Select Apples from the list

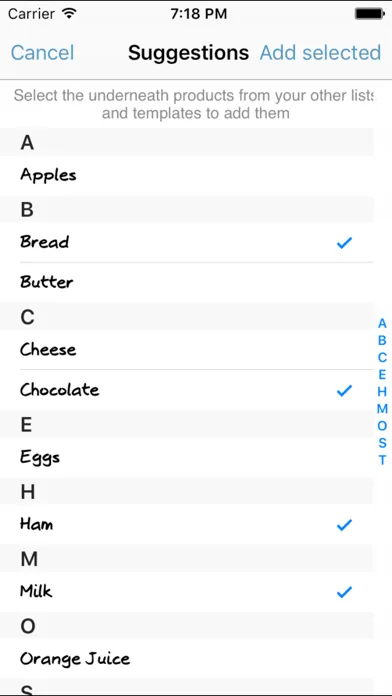186,175
